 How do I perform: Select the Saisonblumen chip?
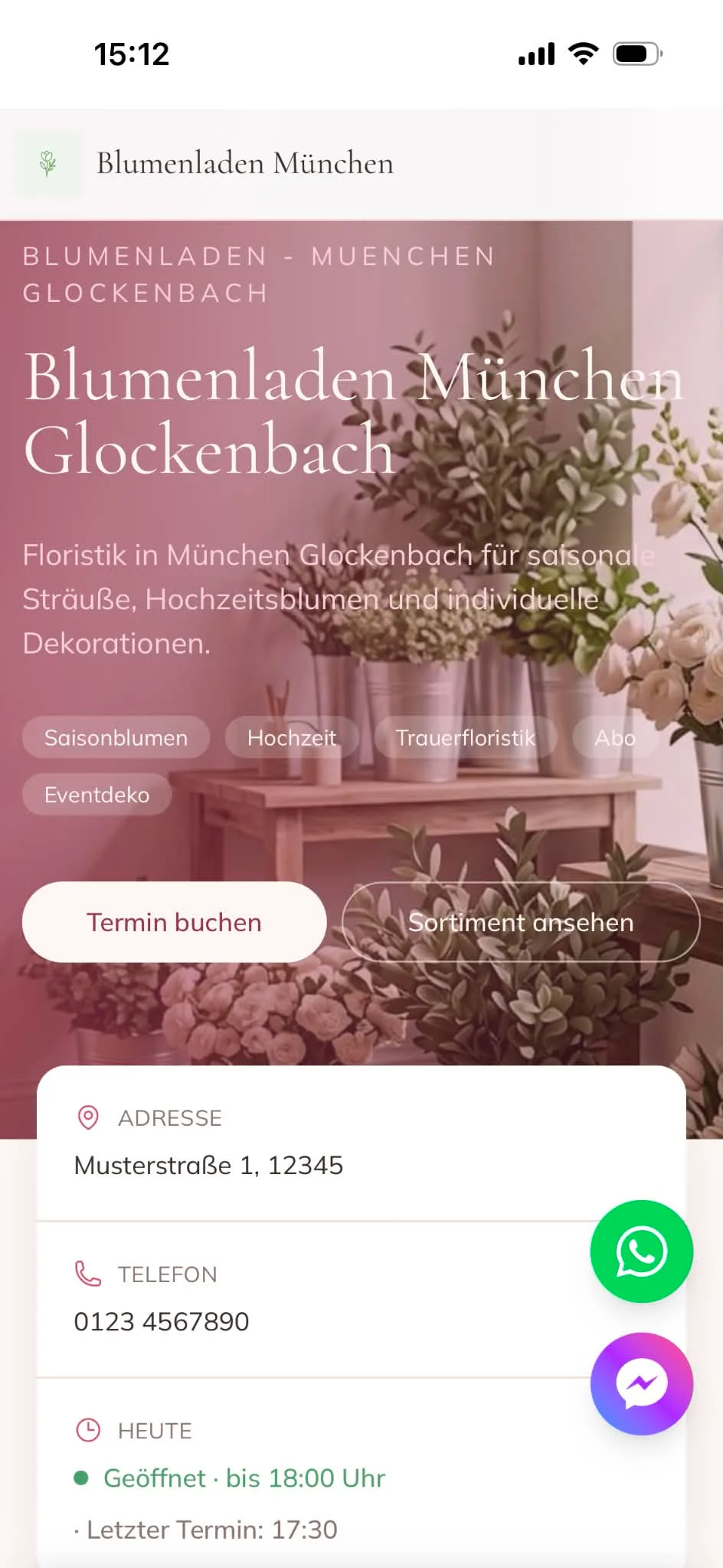[x=116, y=737]
